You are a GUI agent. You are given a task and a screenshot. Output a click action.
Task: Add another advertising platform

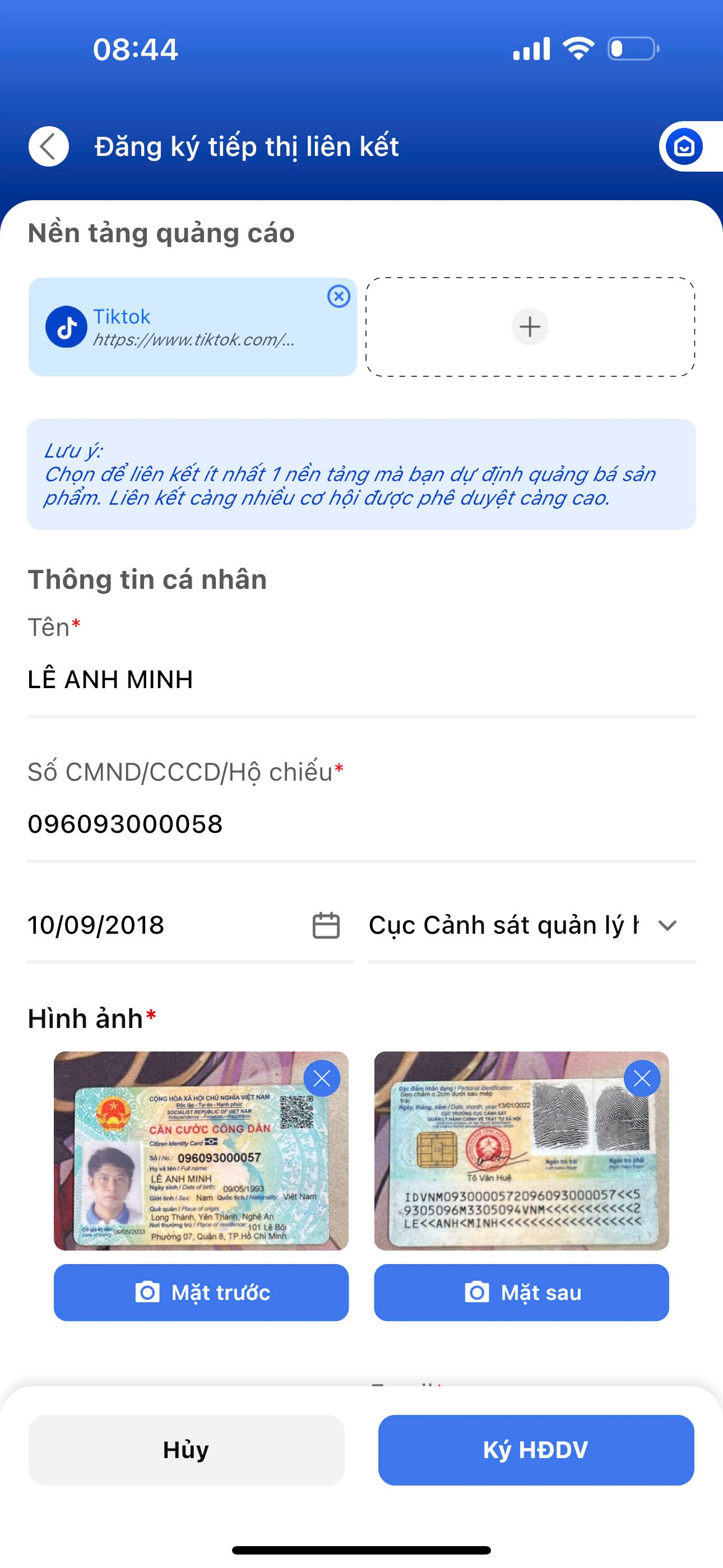(x=530, y=326)
